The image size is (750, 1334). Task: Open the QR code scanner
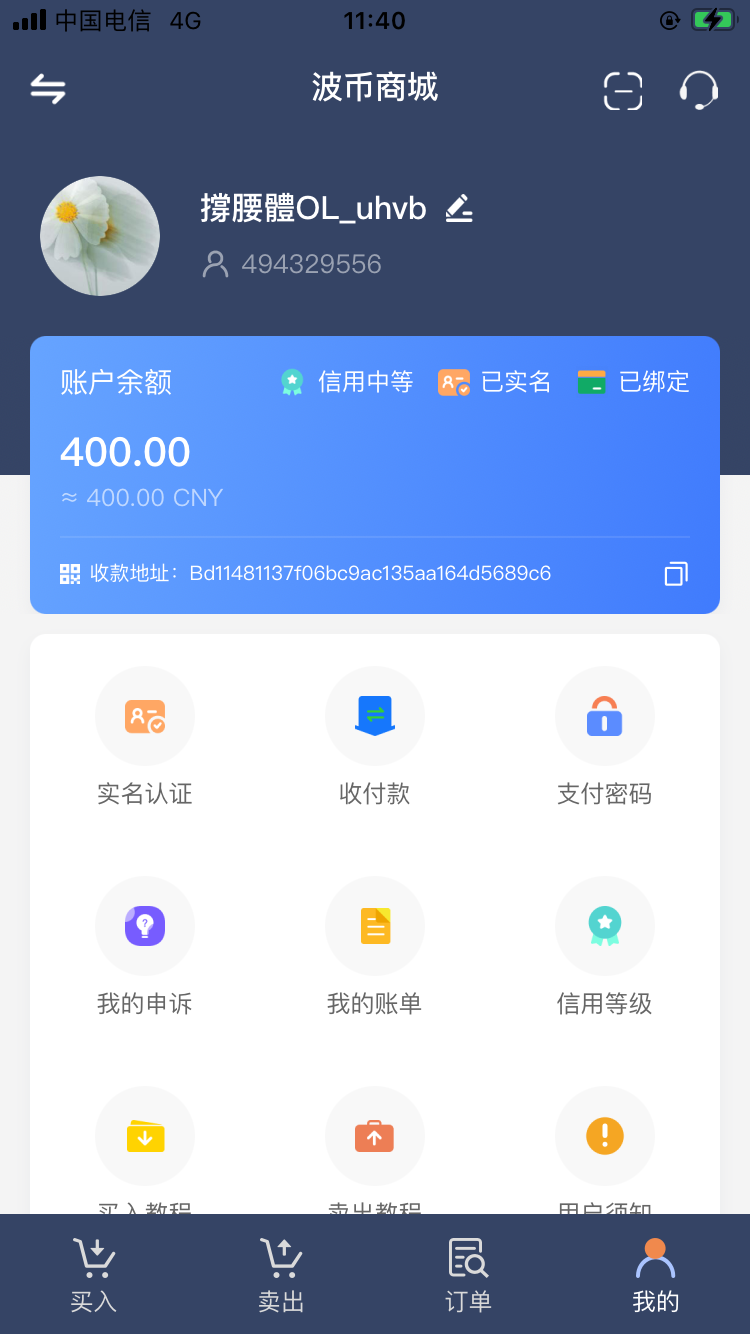(623, 90)
